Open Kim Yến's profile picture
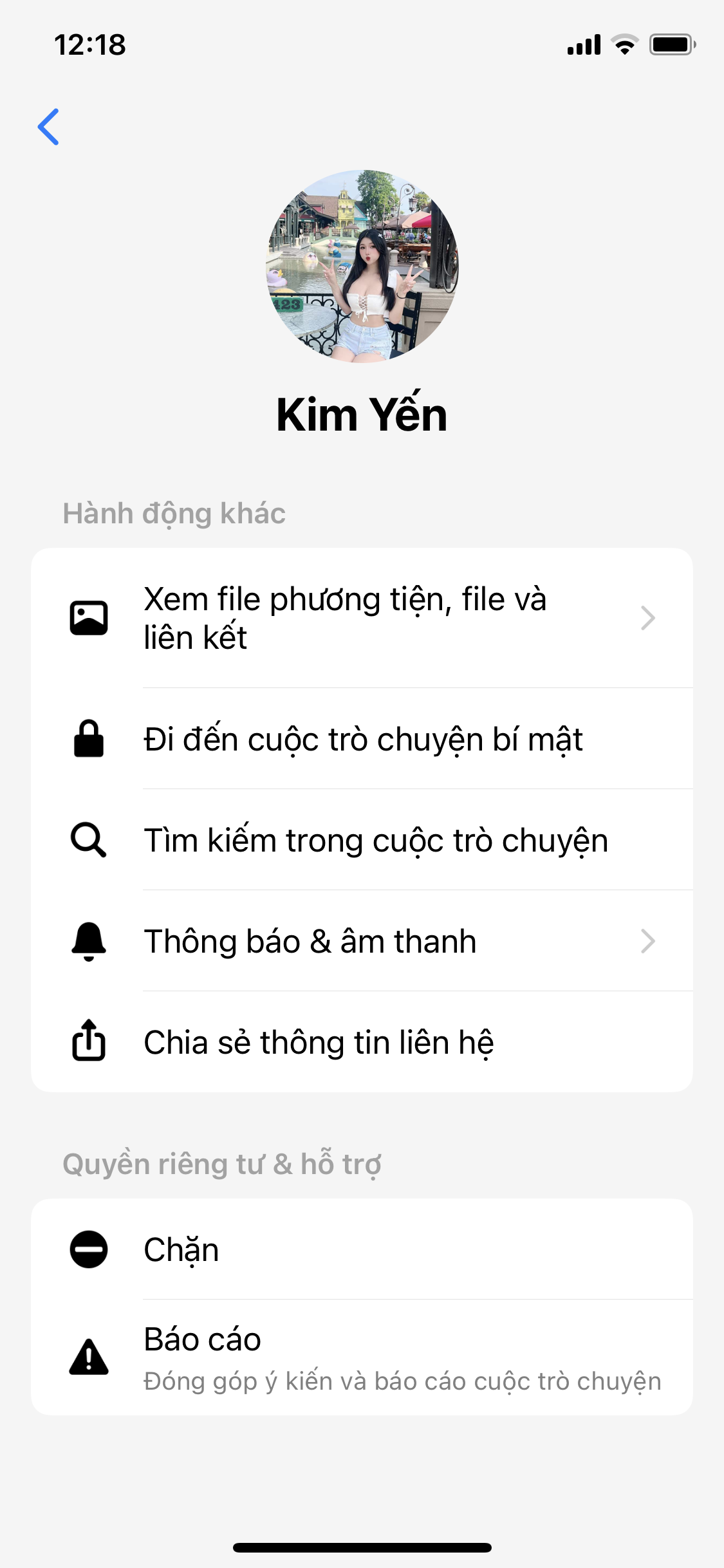724x1568 pixels. 362,266
